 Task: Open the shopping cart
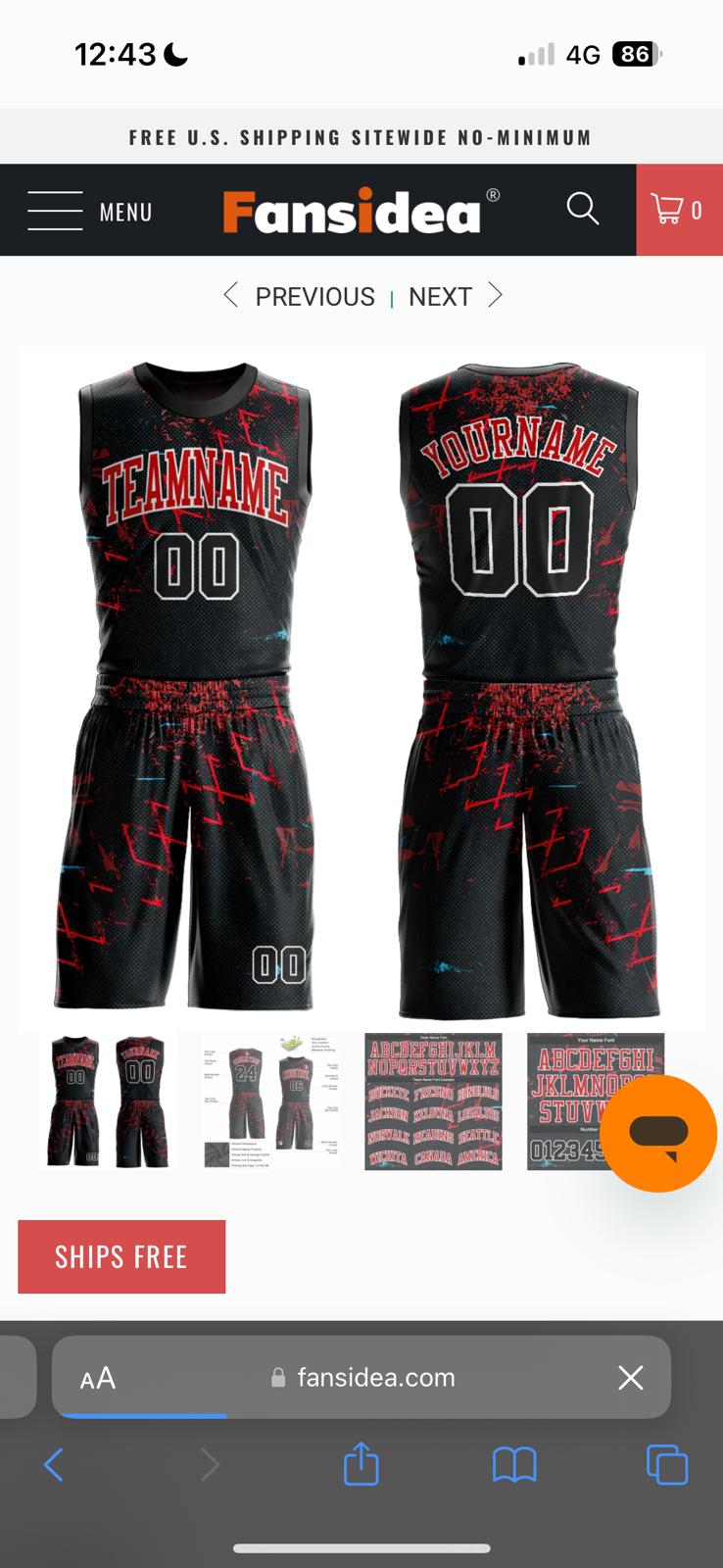tap(678, 210)
